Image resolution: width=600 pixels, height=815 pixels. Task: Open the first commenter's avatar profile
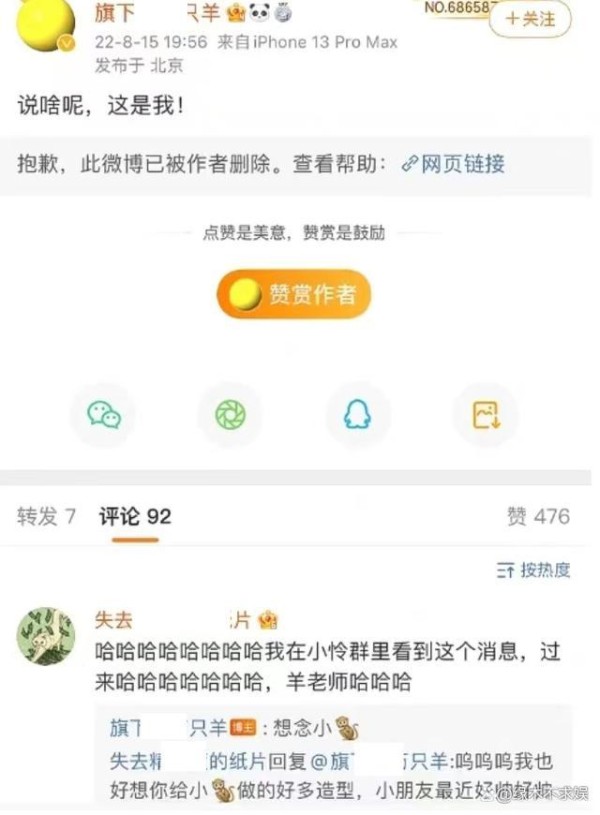[x=46, y=636]
